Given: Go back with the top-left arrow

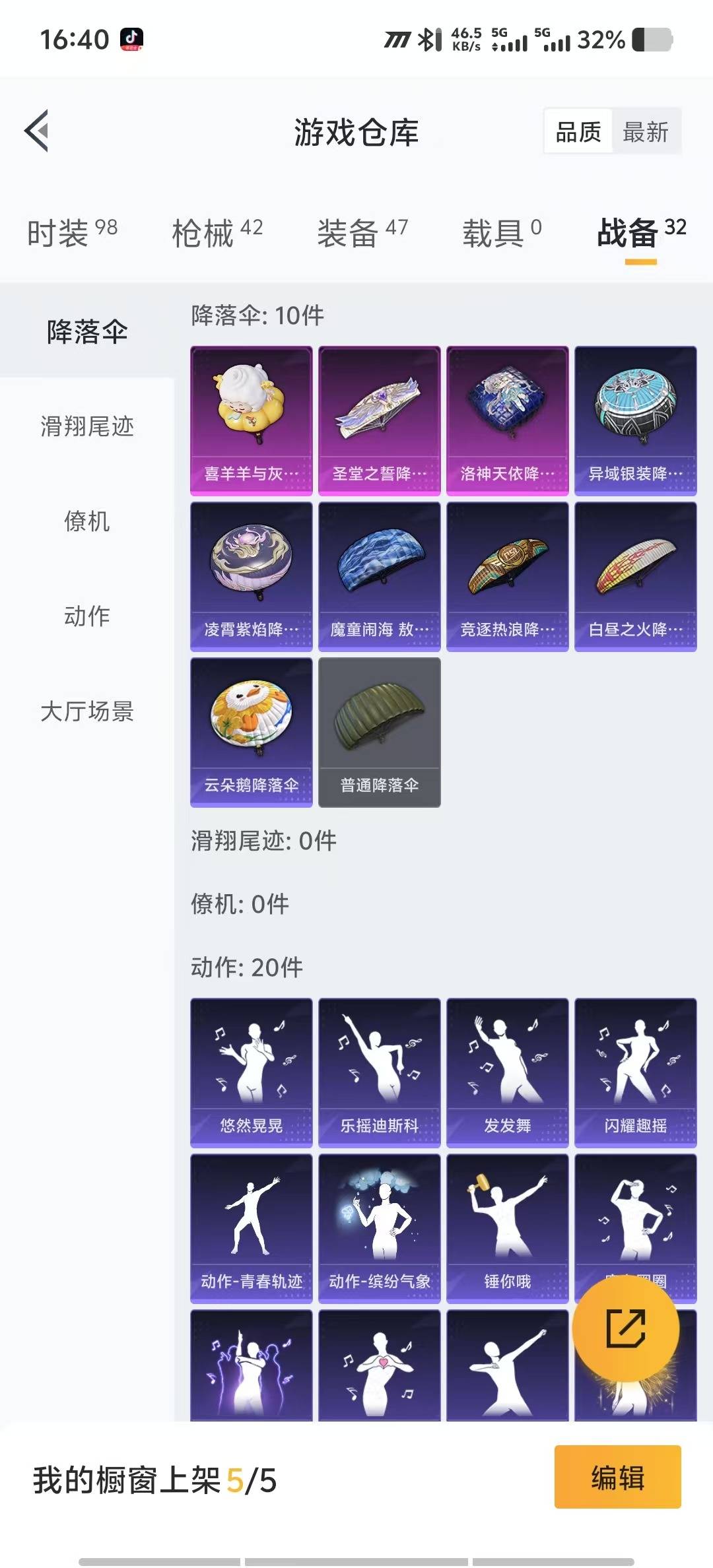Looking at the screenshot, I should pos(38,131).
